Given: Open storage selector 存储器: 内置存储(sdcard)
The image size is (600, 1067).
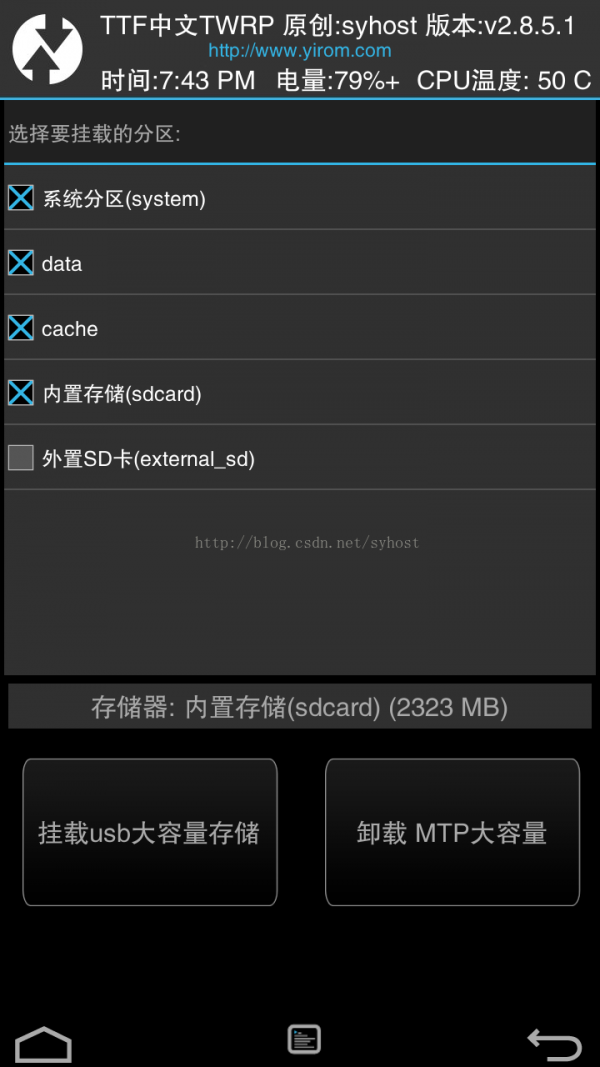Looking at the screenshot, I should (x=300, y=707).
